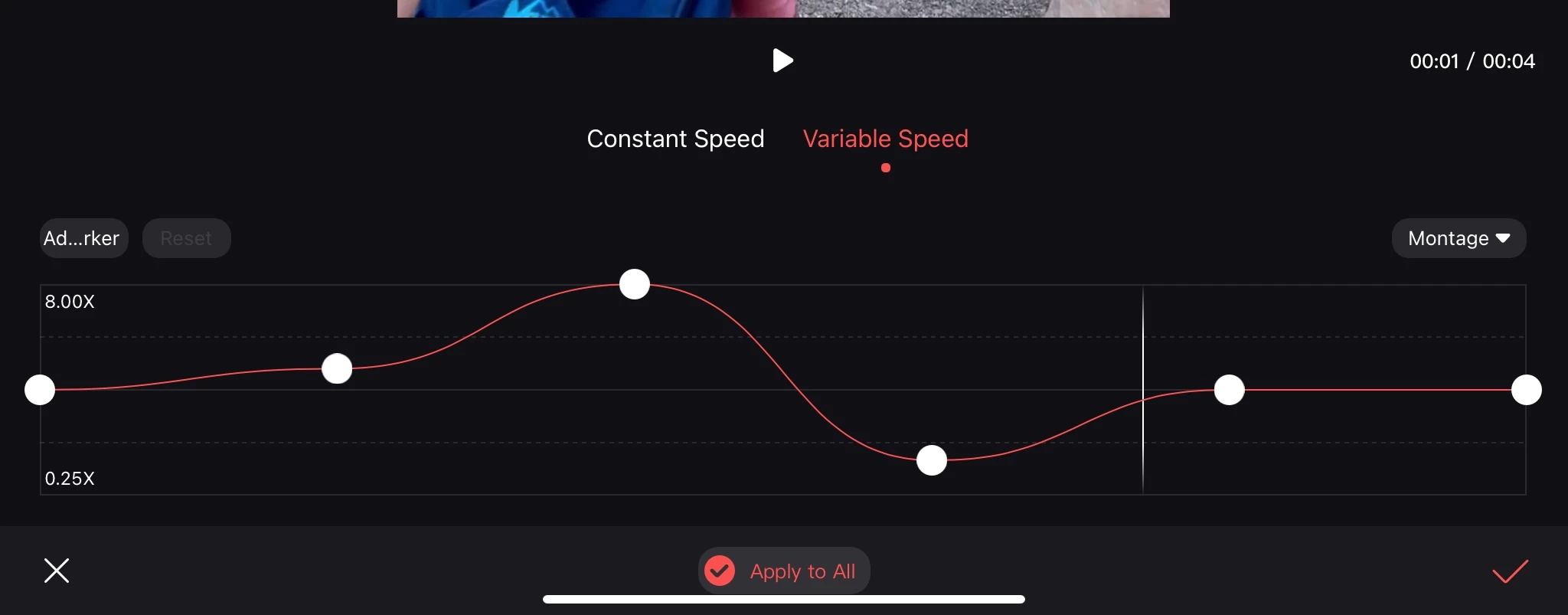
Task: Switch to Constant Speed tab
Action: click(675, 139)
